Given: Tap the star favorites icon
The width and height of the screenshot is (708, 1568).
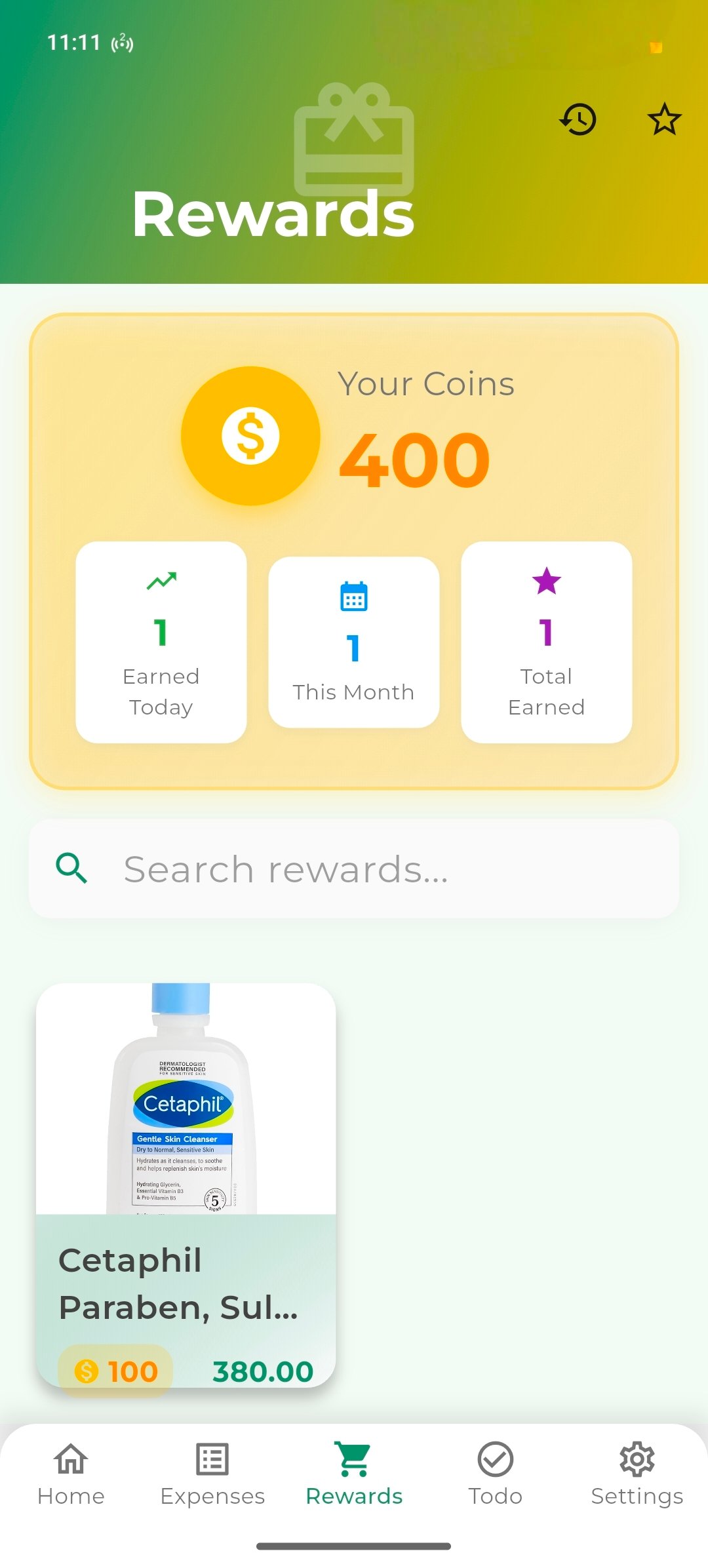Looking at the screenshot, I should click(x=664, y=119).
